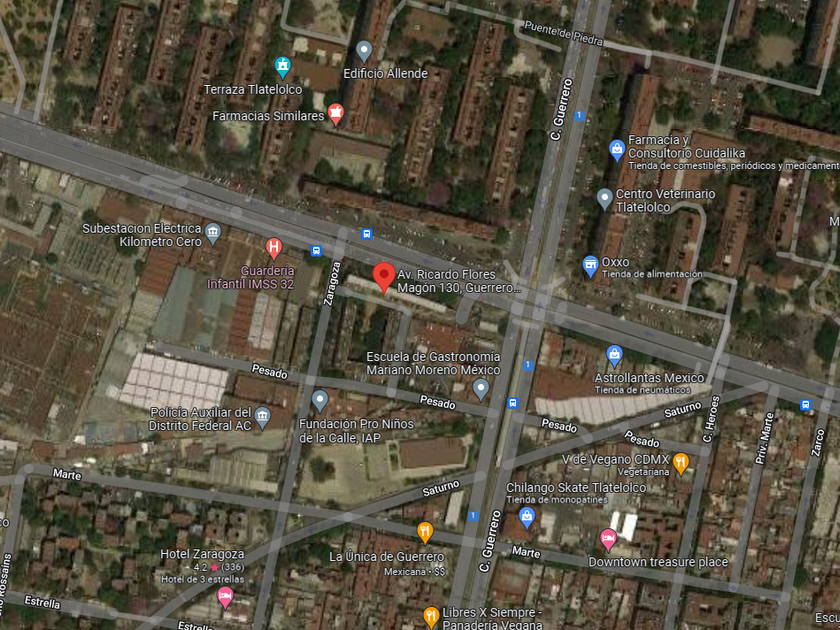Screen dimensions: 840x630
Task: Tap the Oxxo store marker
Action: point(590,266)
